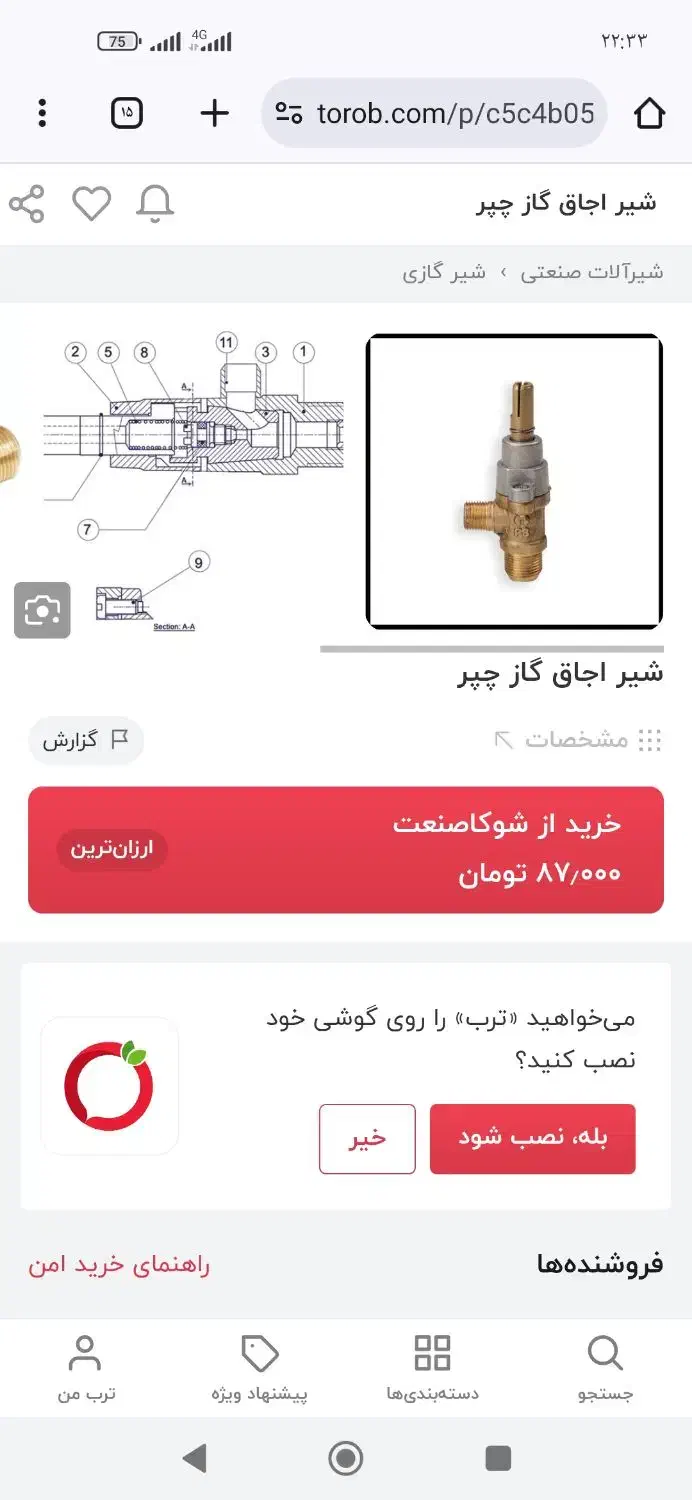Report this product with گزارش
The height and width of the screenshot is (1500, 692).
(x=86, y=741)
